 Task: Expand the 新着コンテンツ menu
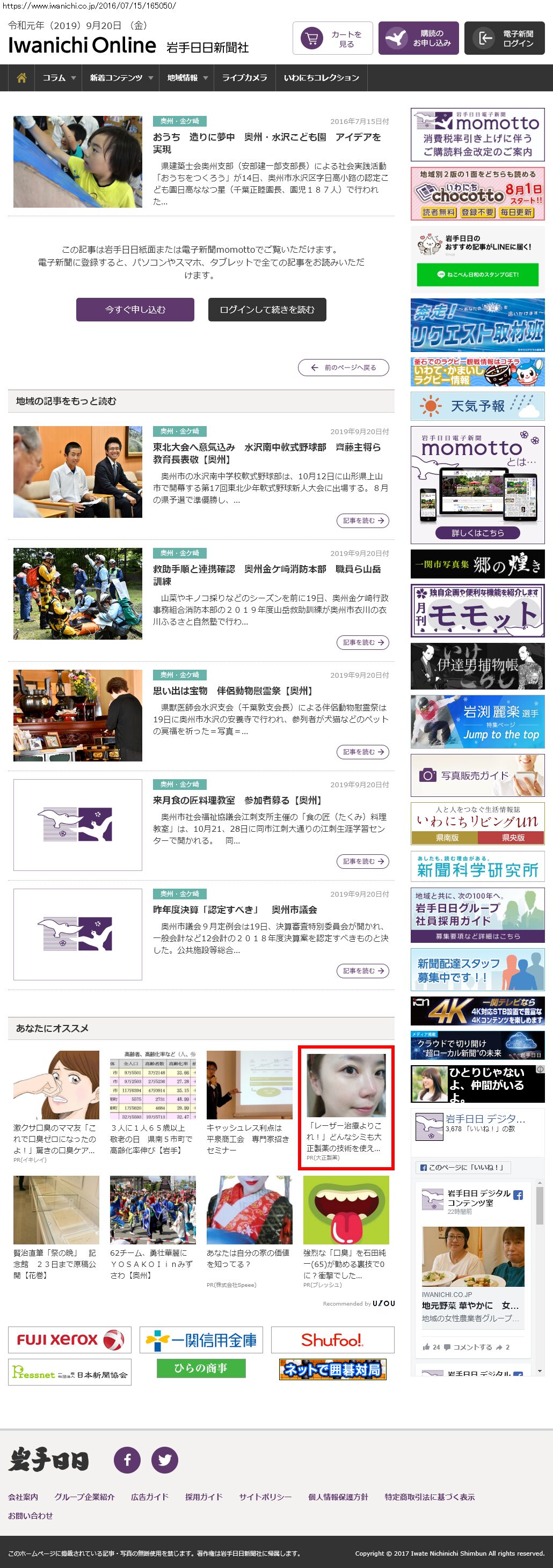pyautogui.click(x=121, y=78)
